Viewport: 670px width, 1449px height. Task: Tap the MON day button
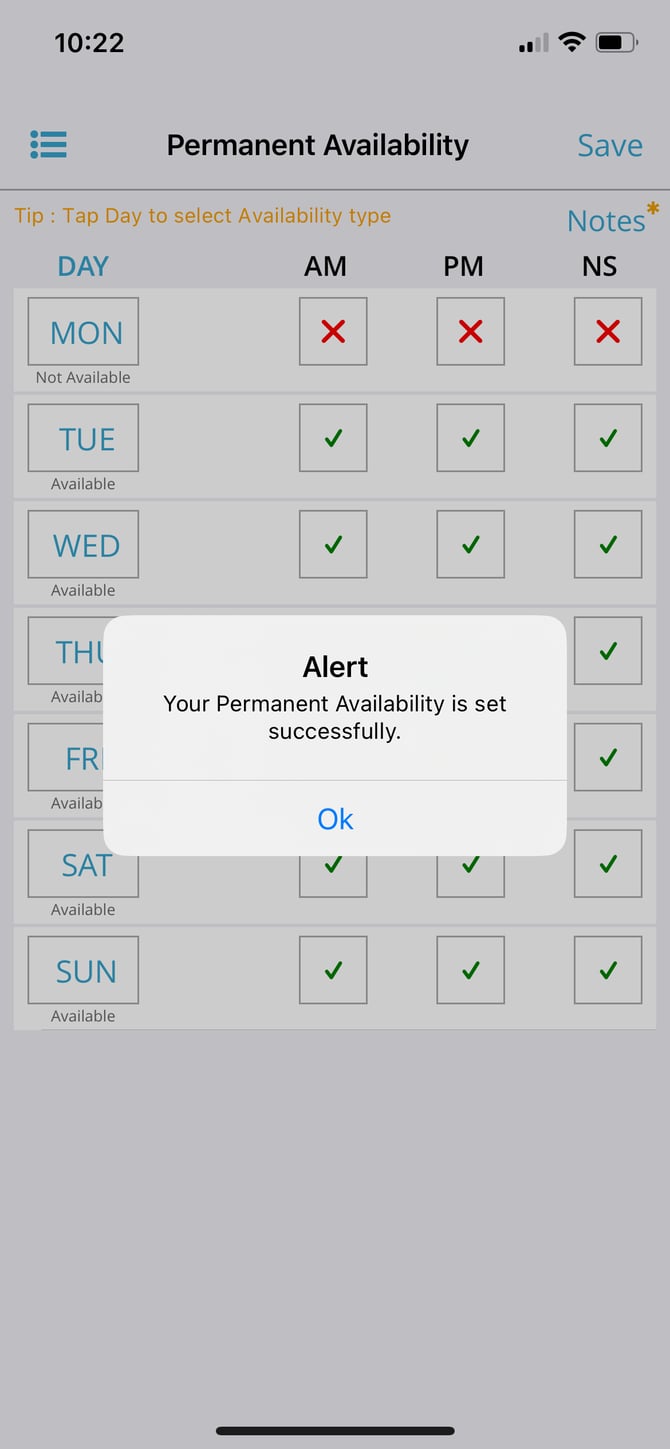click(x=83, y=331)
